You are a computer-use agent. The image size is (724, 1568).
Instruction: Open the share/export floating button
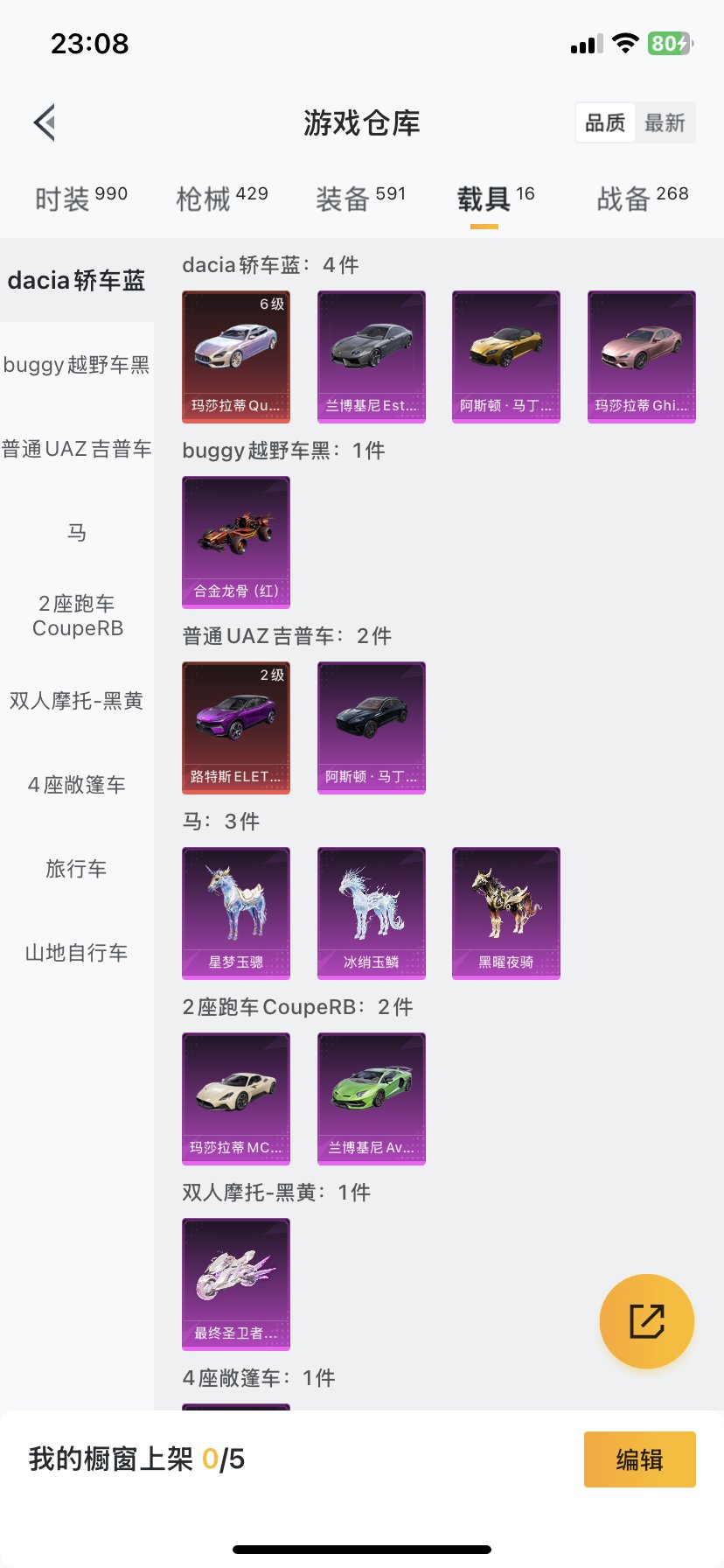(646, 1321)
